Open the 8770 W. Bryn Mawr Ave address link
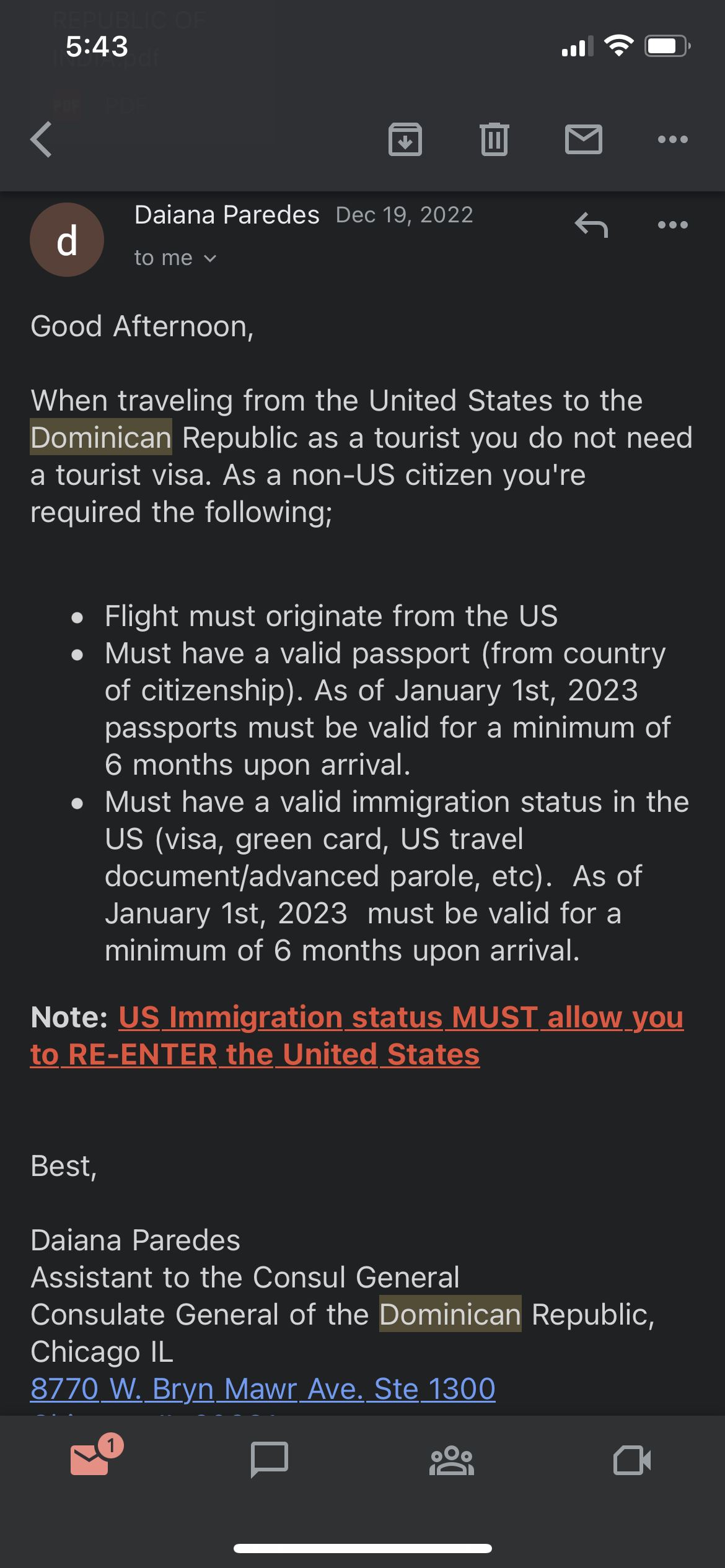This screenshot has width=725, height=1568. coord(263,1388)
